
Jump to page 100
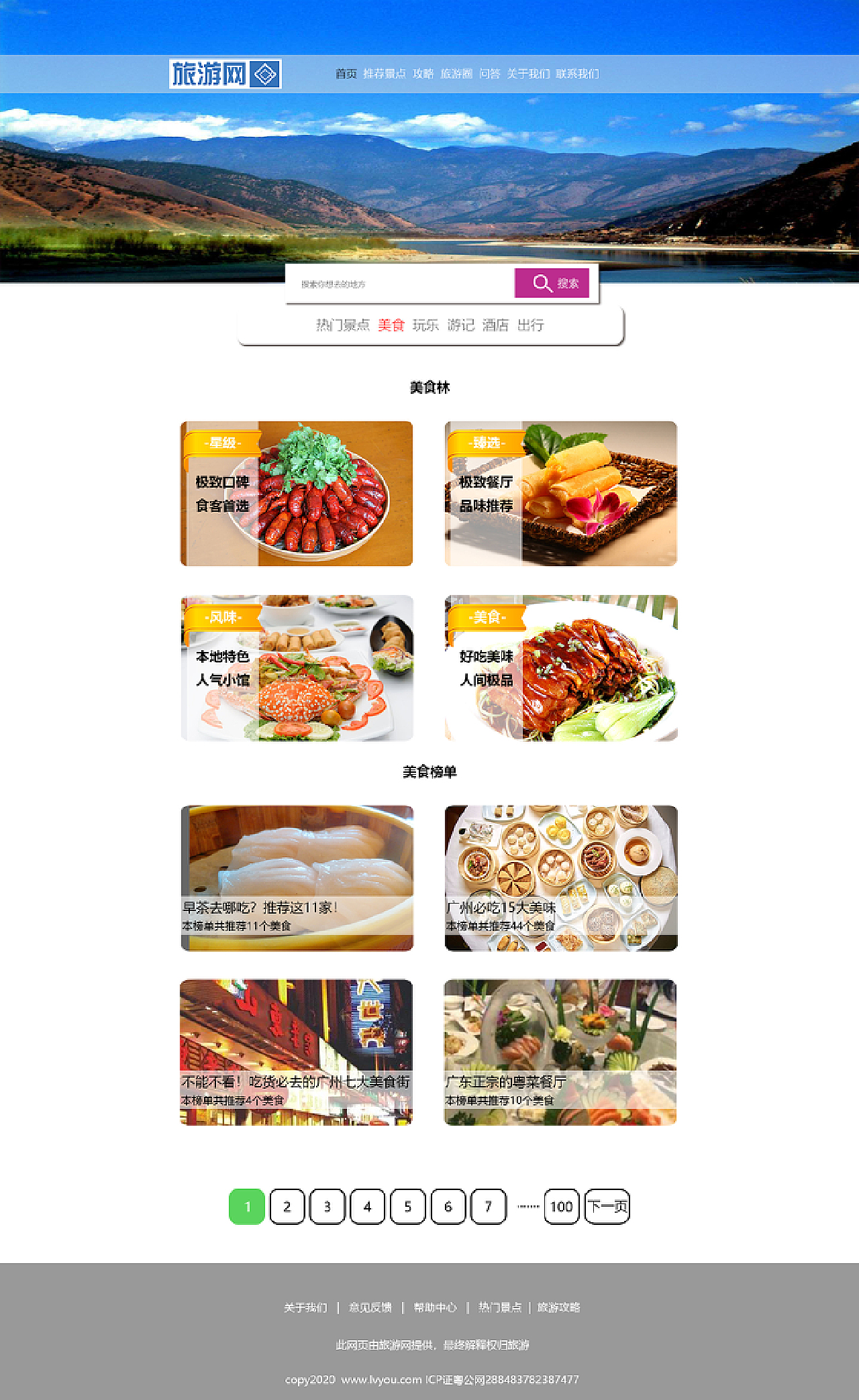(x=561, y=1207)
